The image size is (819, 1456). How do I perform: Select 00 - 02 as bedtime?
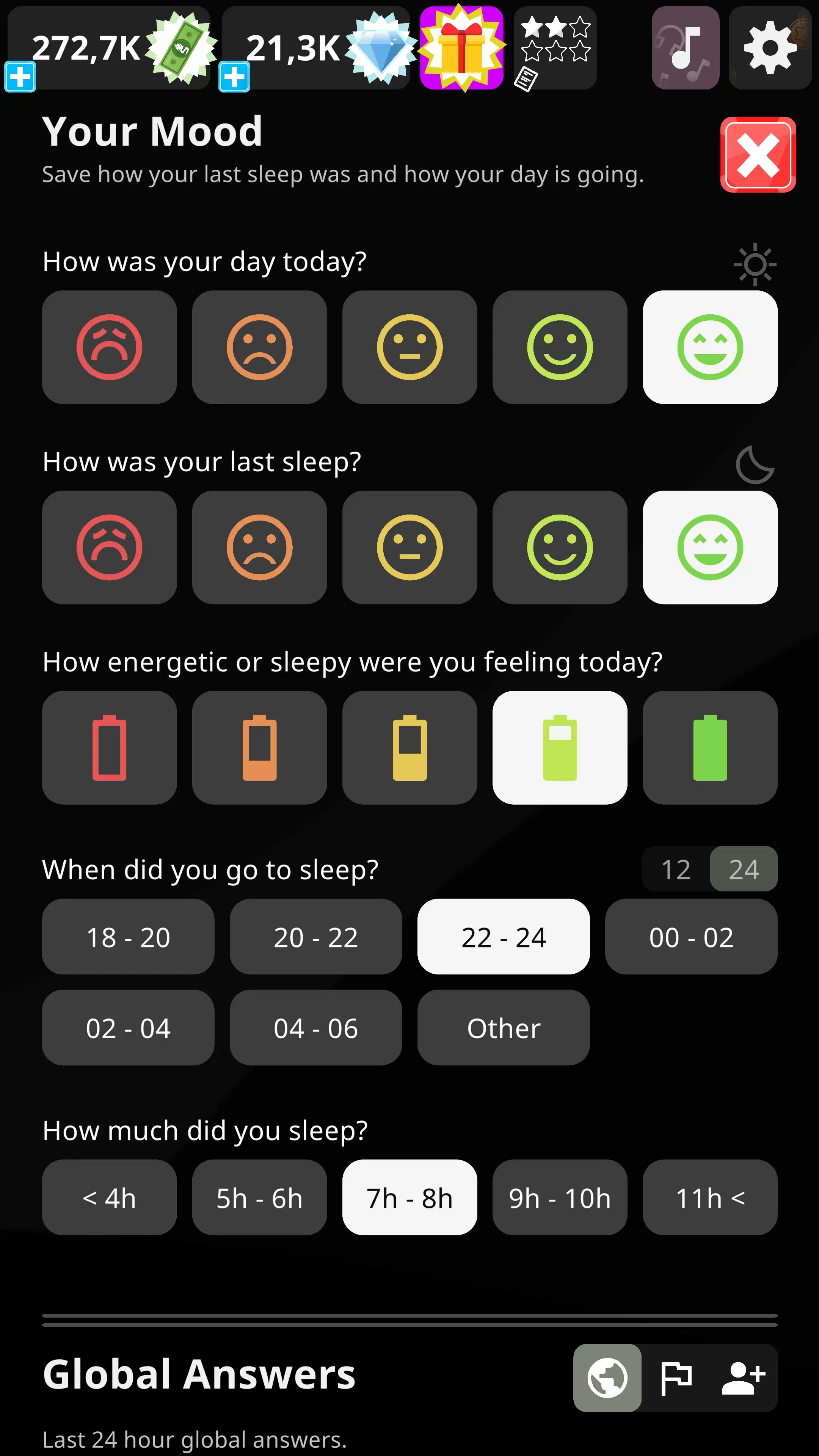691,937
